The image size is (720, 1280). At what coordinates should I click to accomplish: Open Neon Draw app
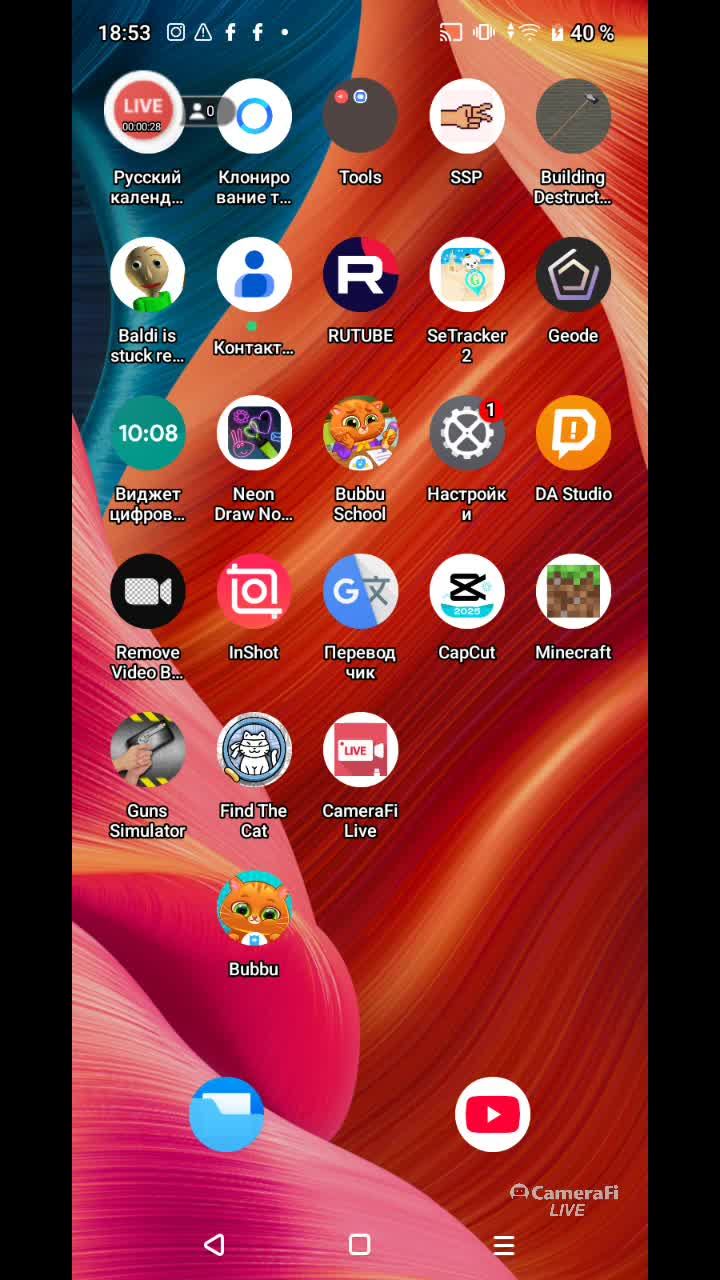[x=254, y=434]
